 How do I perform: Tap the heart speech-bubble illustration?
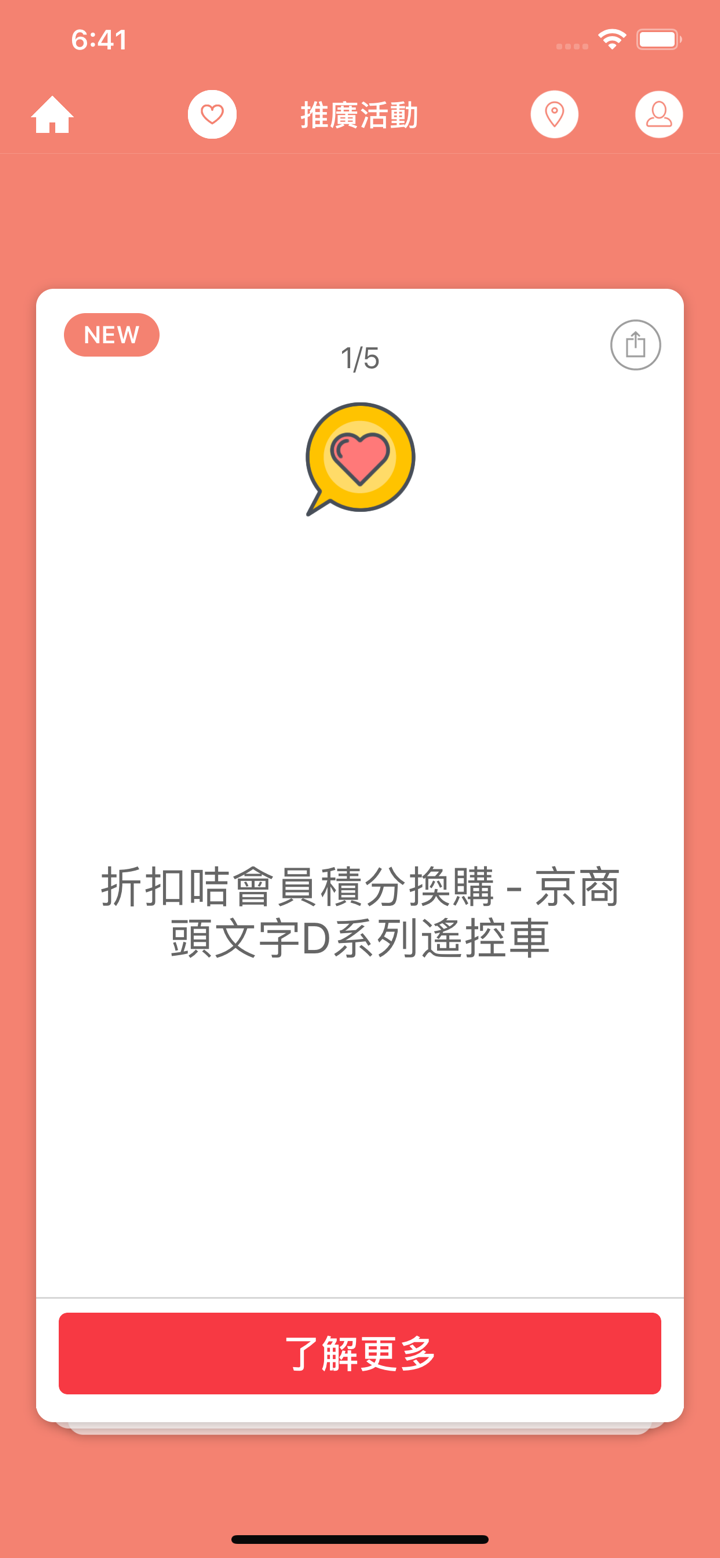360,458
